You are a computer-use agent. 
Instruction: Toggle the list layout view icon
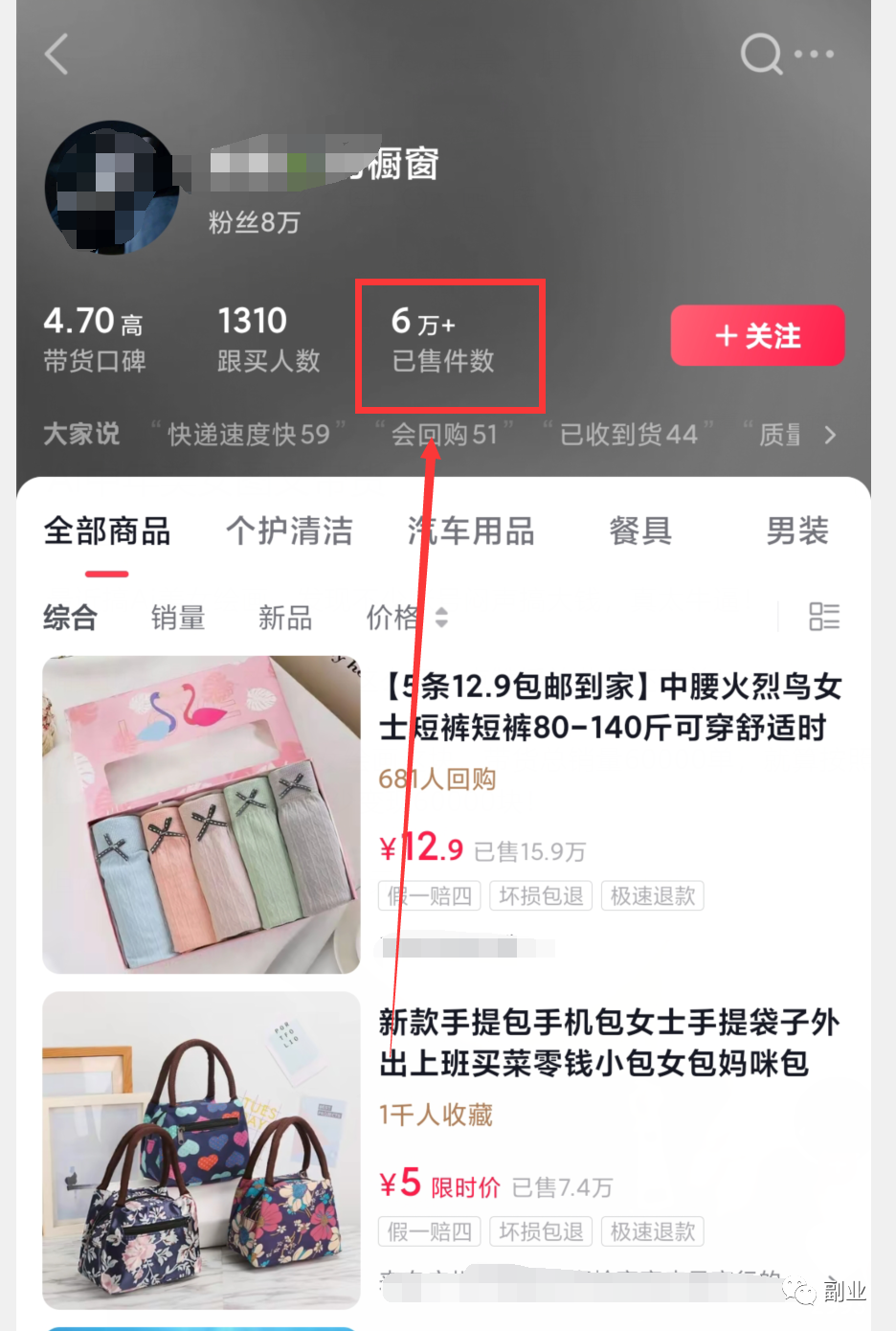[x=823, y=617]
